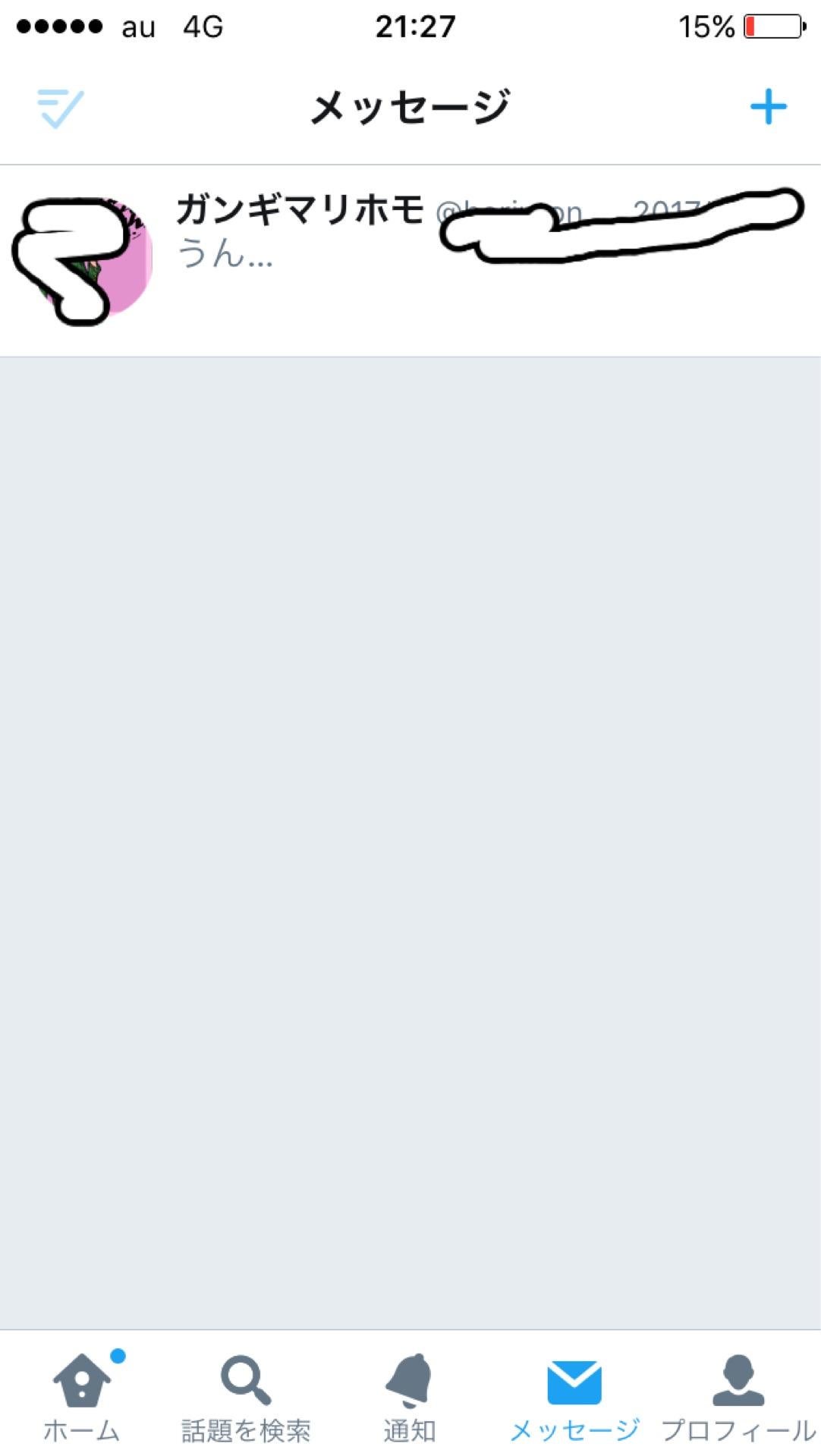821x1456 pixels.
Task: Compose a new message with plus icon
Action: (x=768, y=106)
